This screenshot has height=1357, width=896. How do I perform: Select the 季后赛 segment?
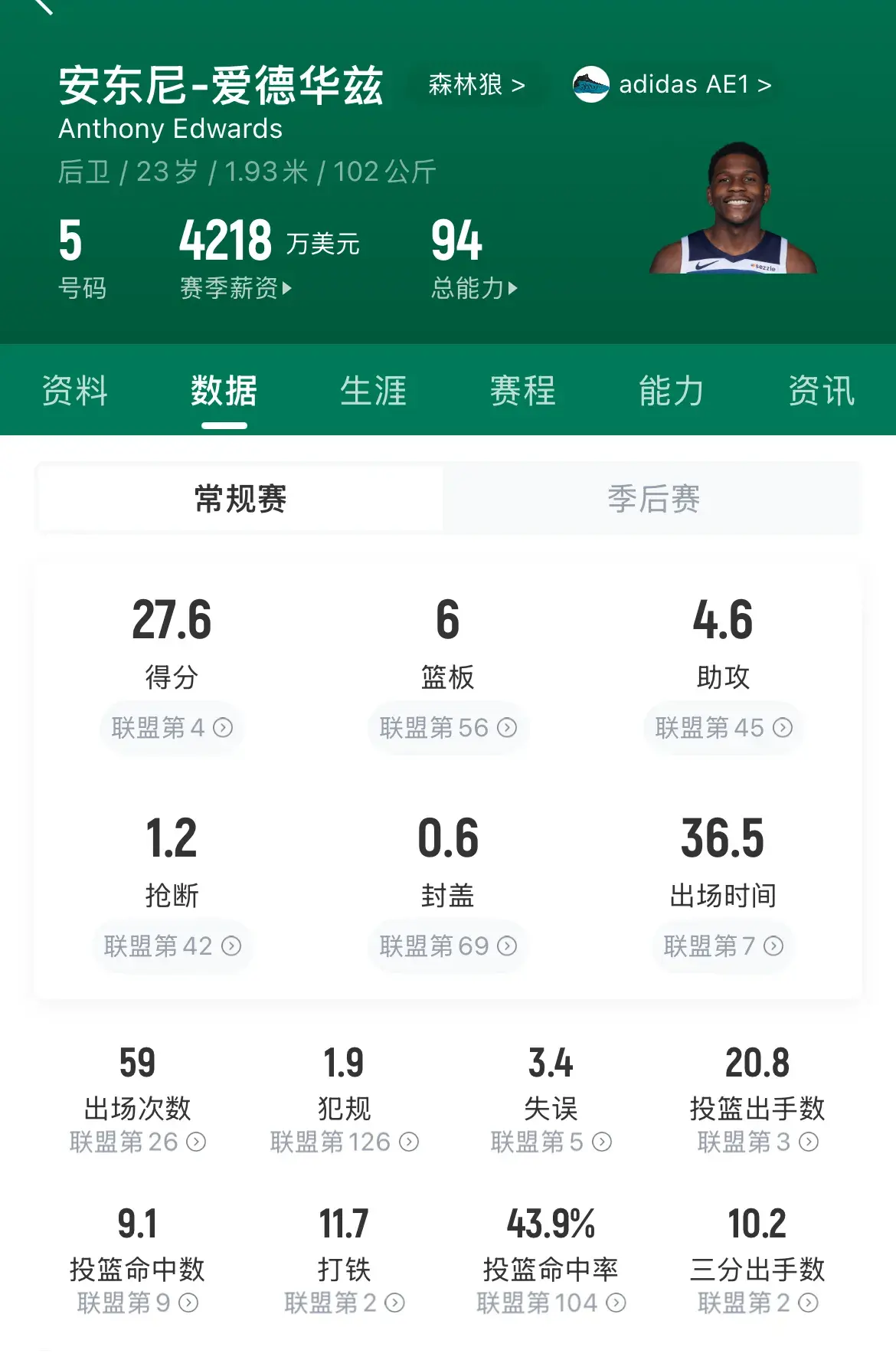653,499
